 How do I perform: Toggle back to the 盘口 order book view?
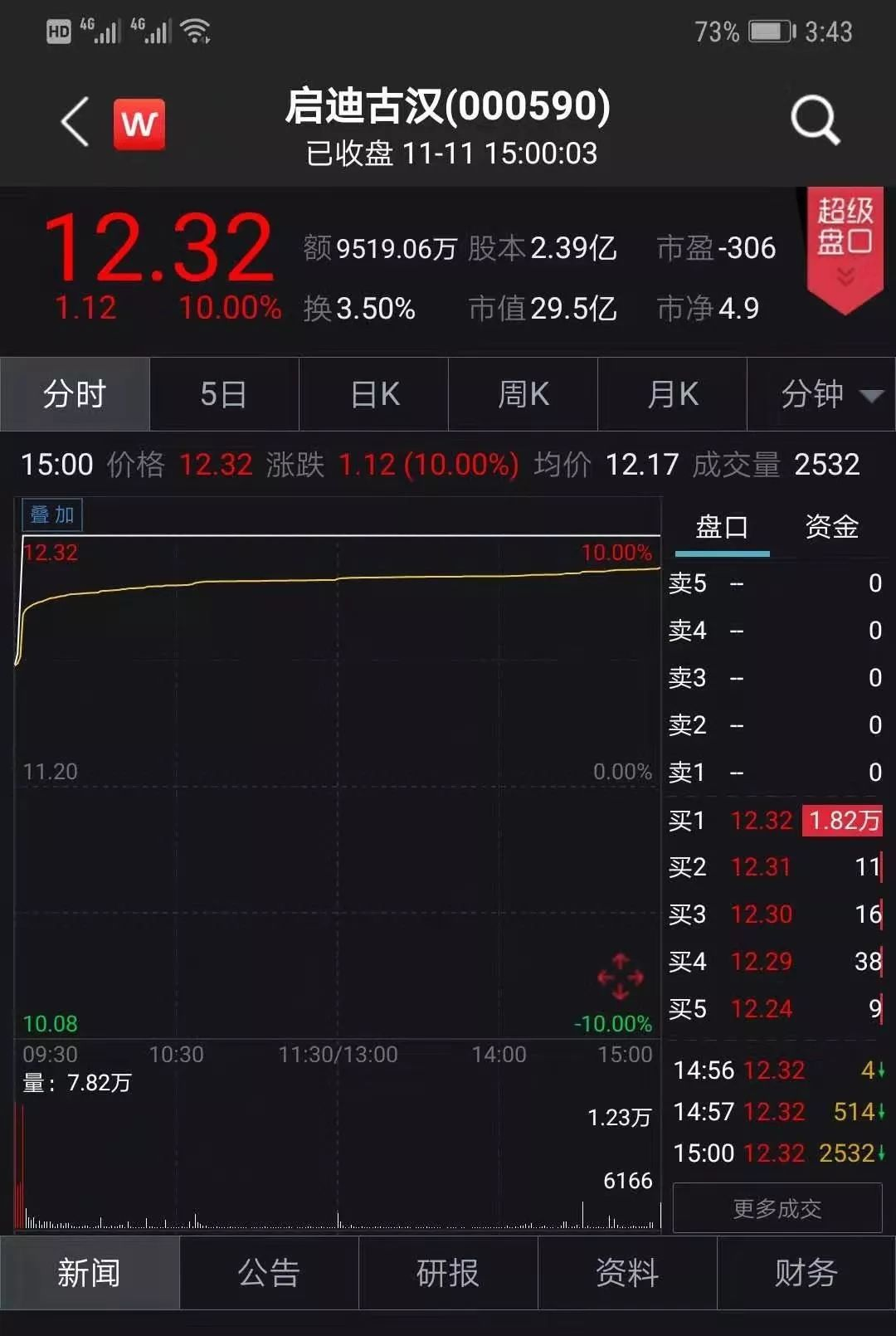pos(722,527)
